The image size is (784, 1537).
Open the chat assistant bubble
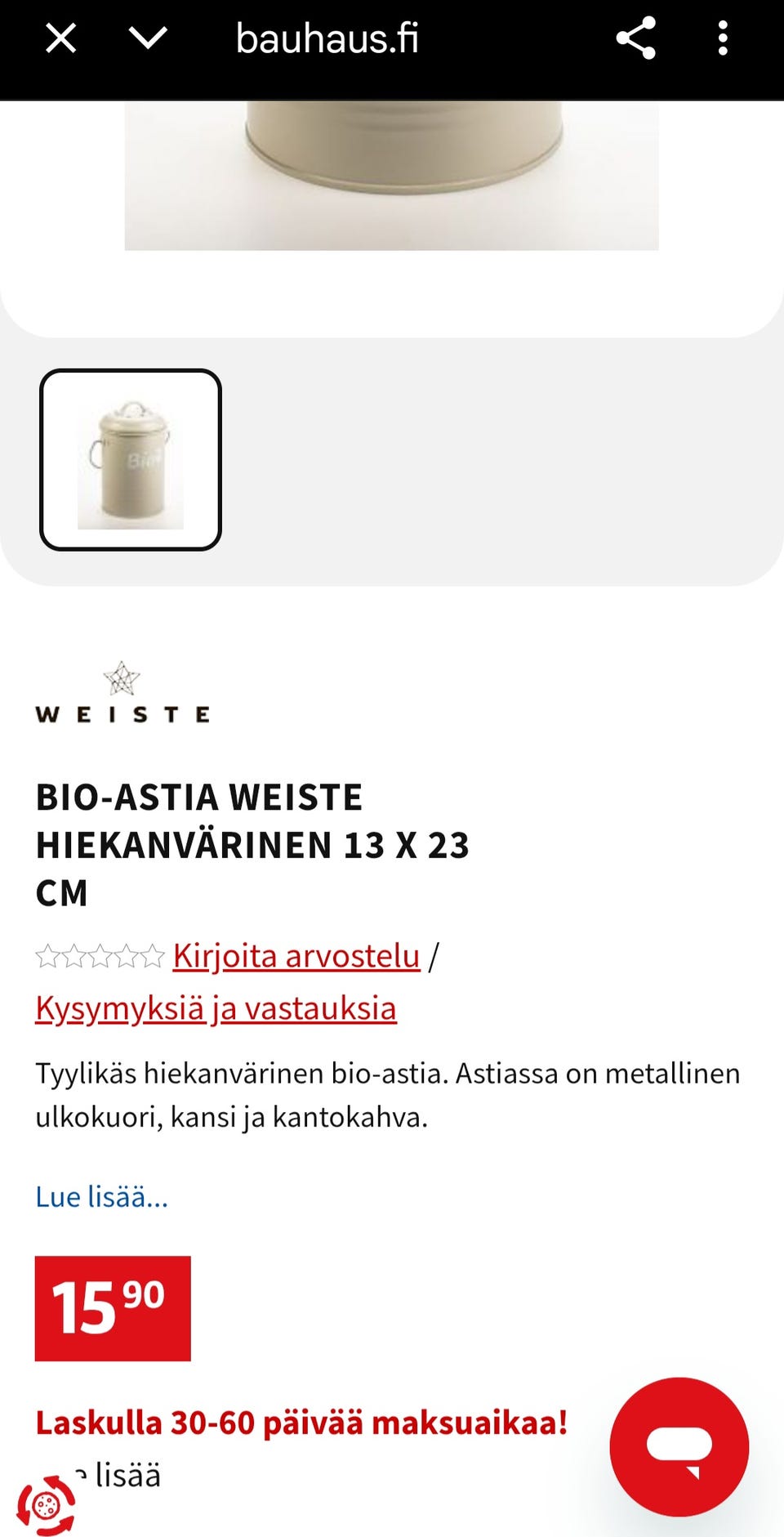point(680,1446)
